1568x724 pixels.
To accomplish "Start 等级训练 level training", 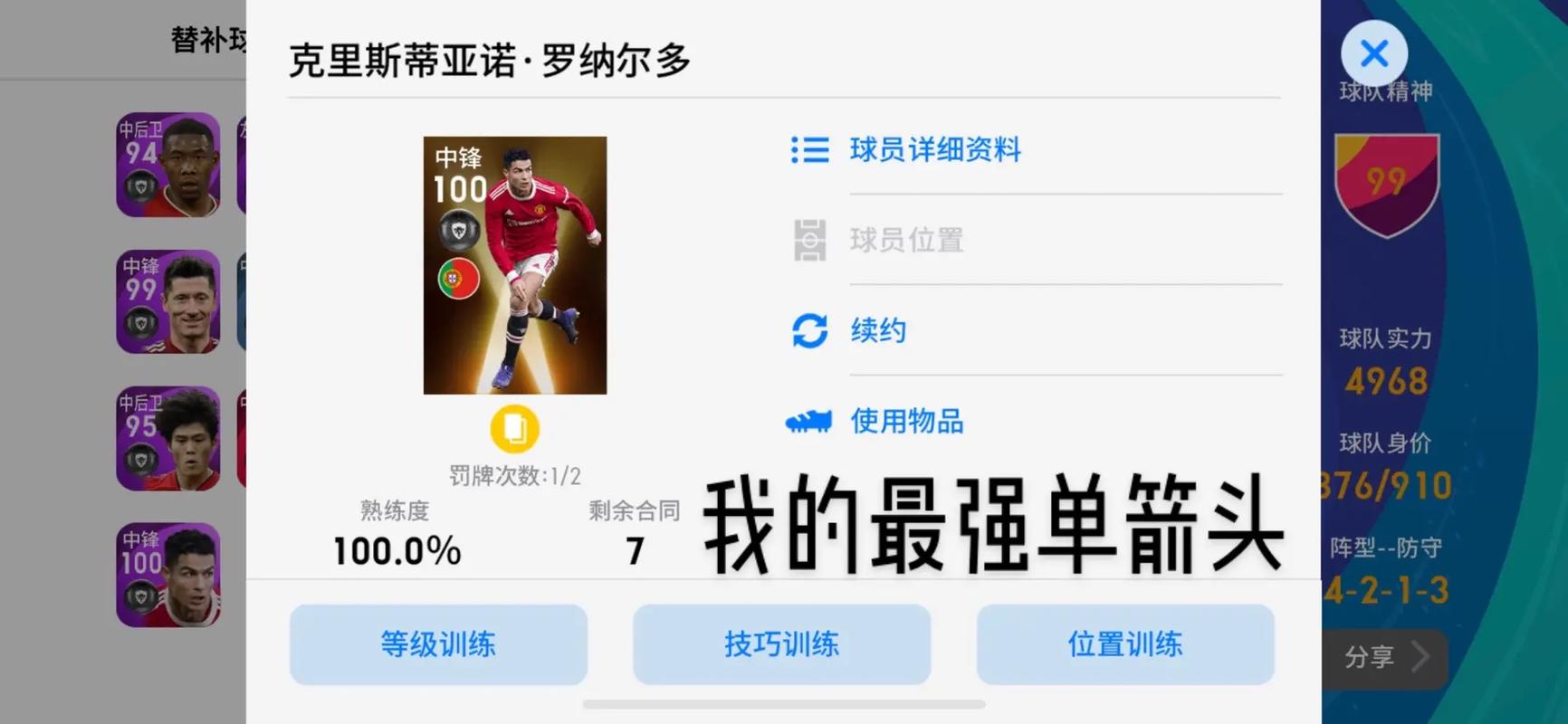I will coord(438,644).
